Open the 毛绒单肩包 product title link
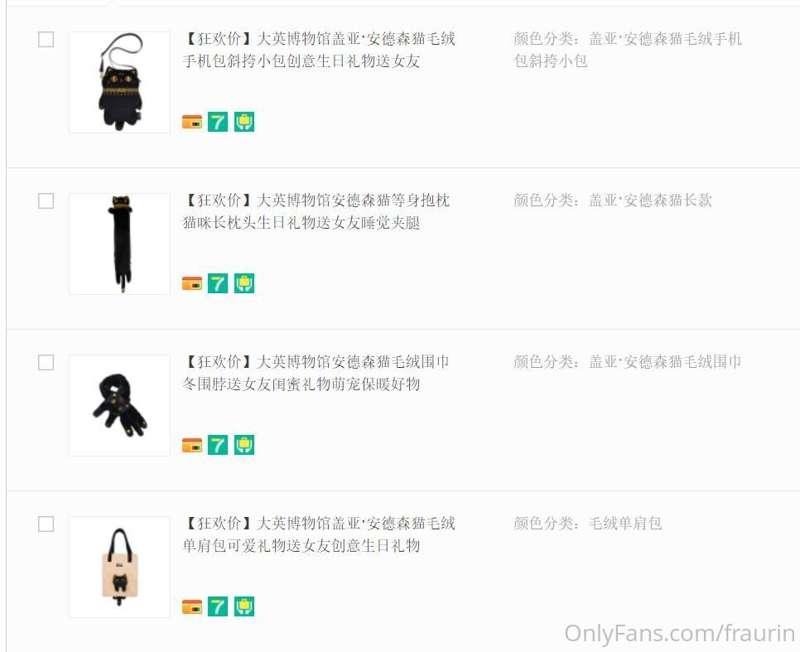The height and width of the screenshot is (652, 800). point(319,534)
